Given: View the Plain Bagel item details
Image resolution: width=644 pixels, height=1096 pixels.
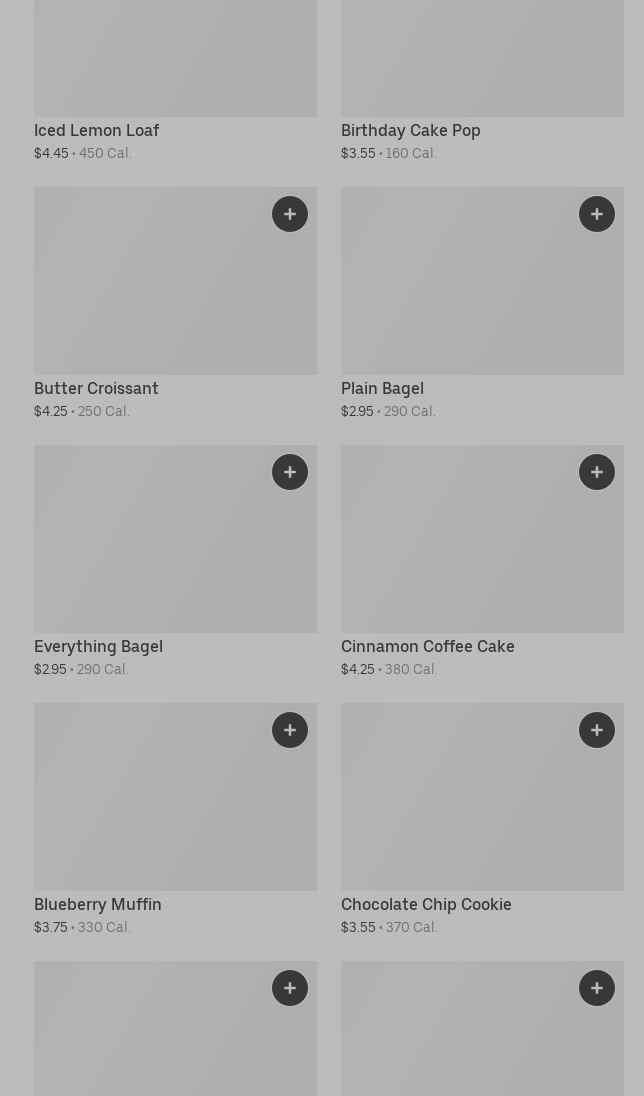Looking at the screenshot, I should 482,303.
